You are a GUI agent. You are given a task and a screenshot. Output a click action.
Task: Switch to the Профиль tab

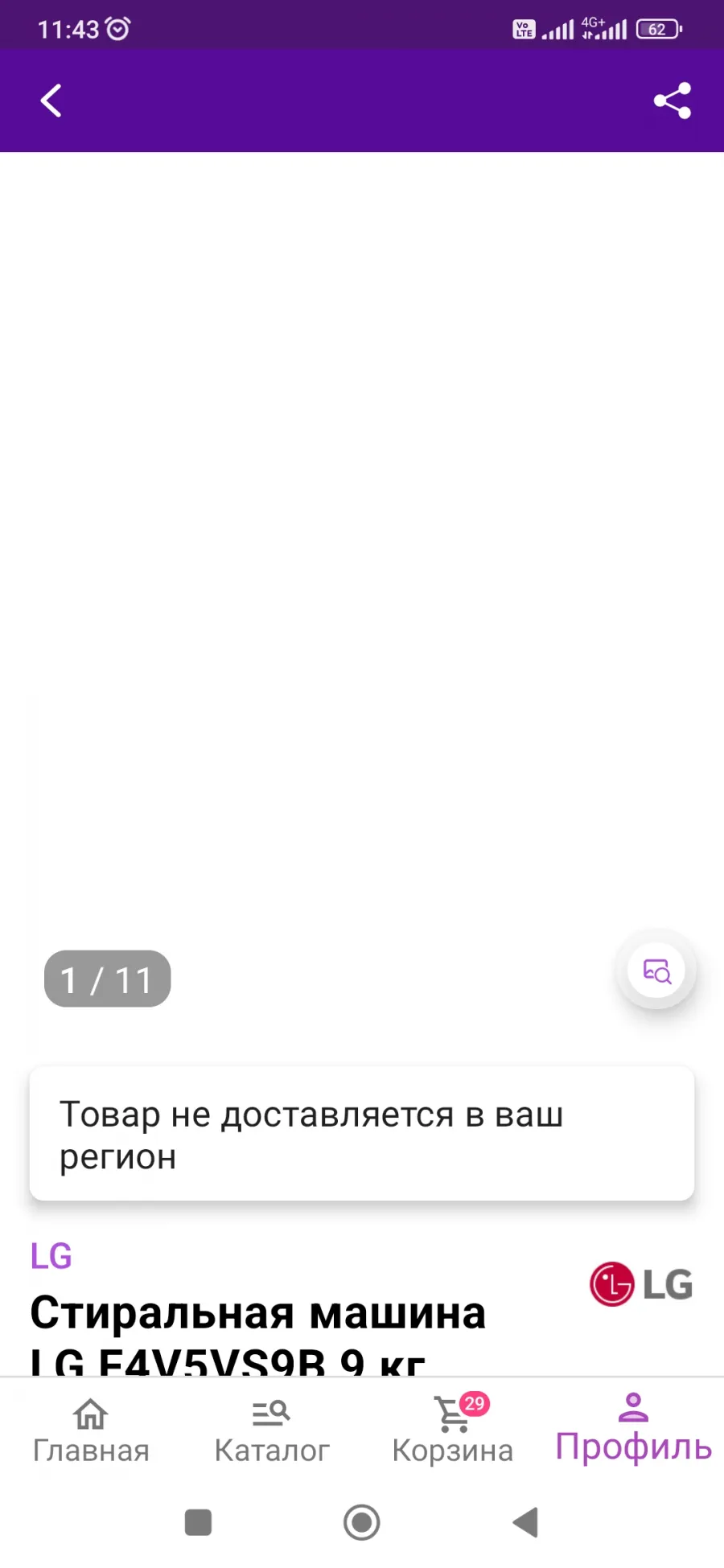coord(634,1429)
